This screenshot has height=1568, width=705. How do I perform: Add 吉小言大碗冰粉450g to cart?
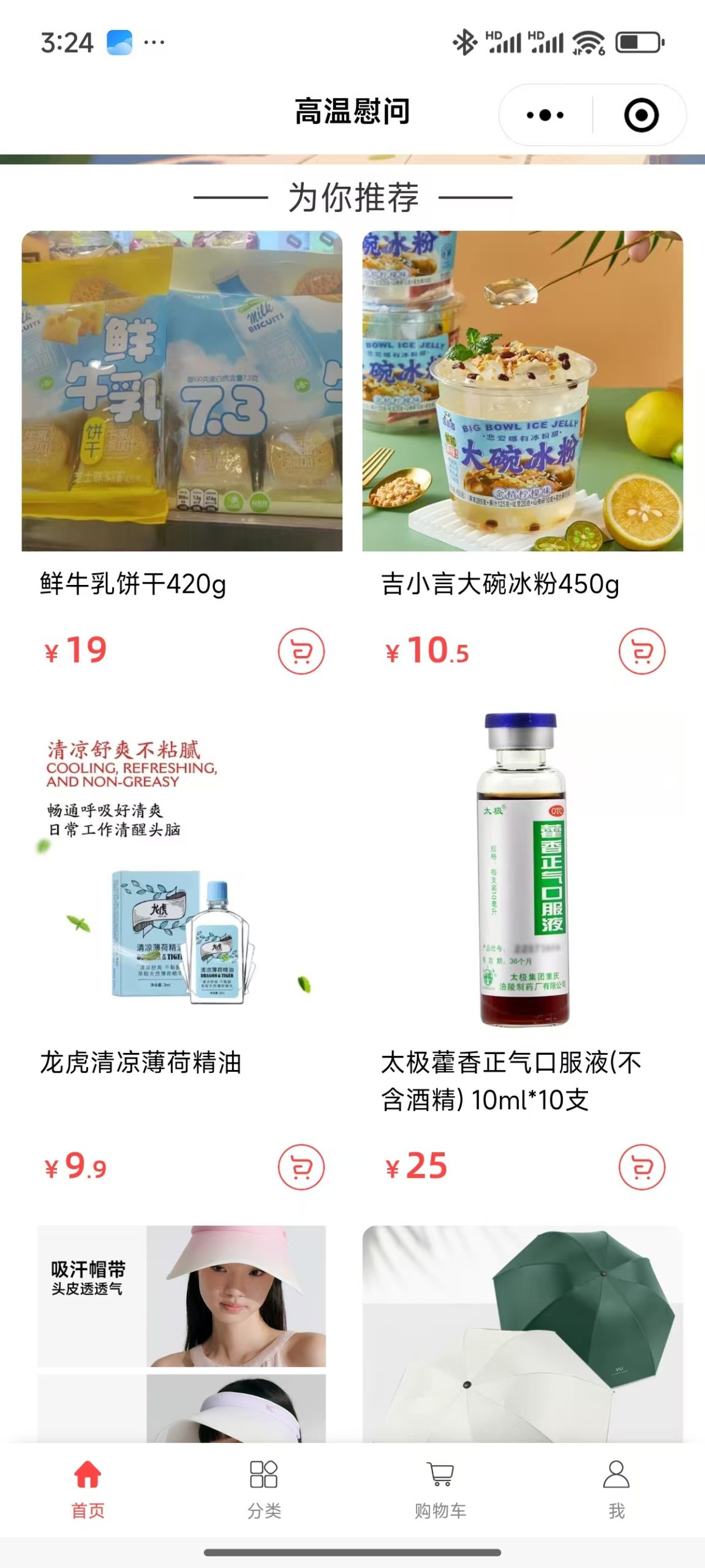641,652
